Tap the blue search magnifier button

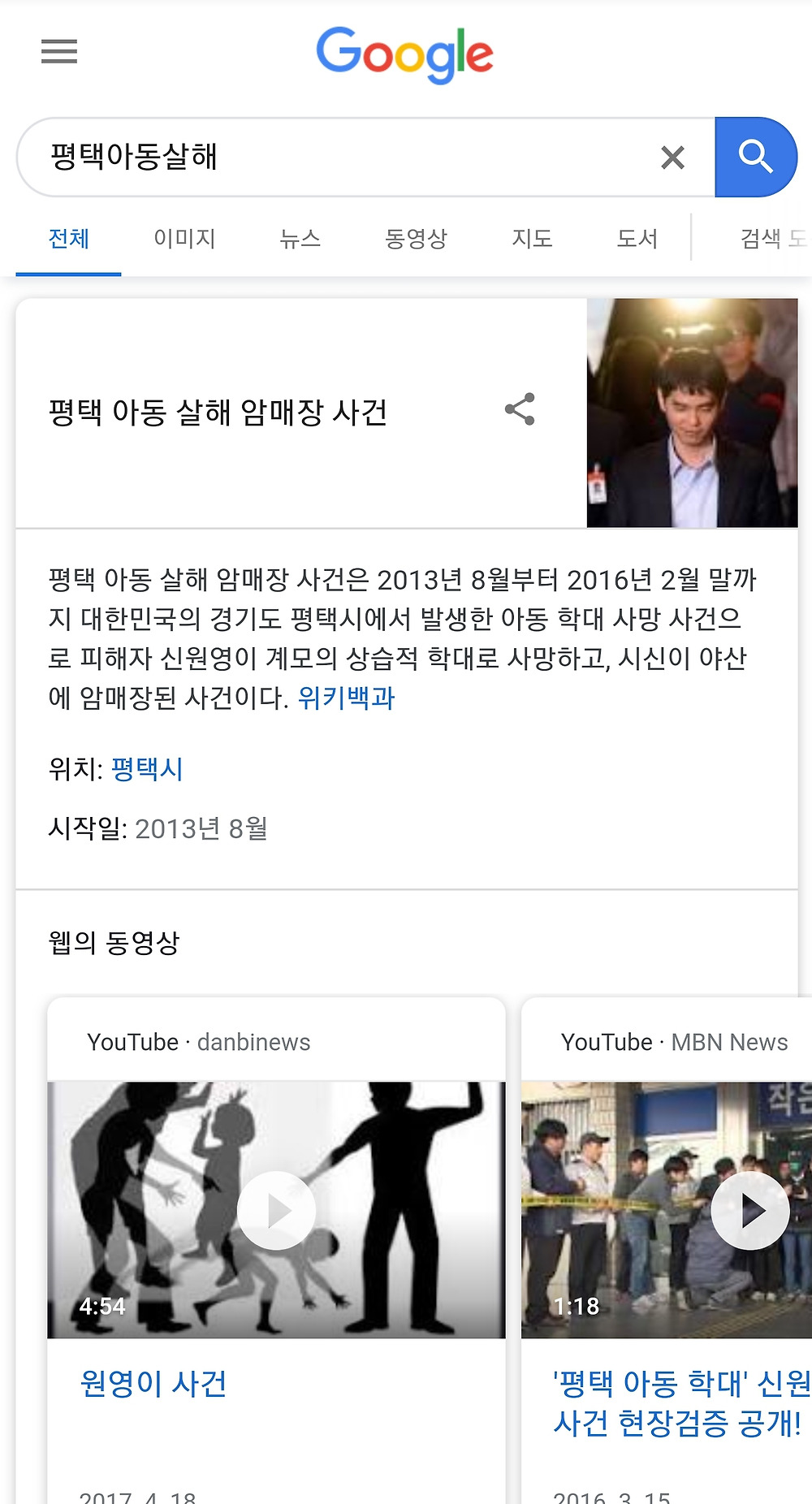[x=755, y=157]
